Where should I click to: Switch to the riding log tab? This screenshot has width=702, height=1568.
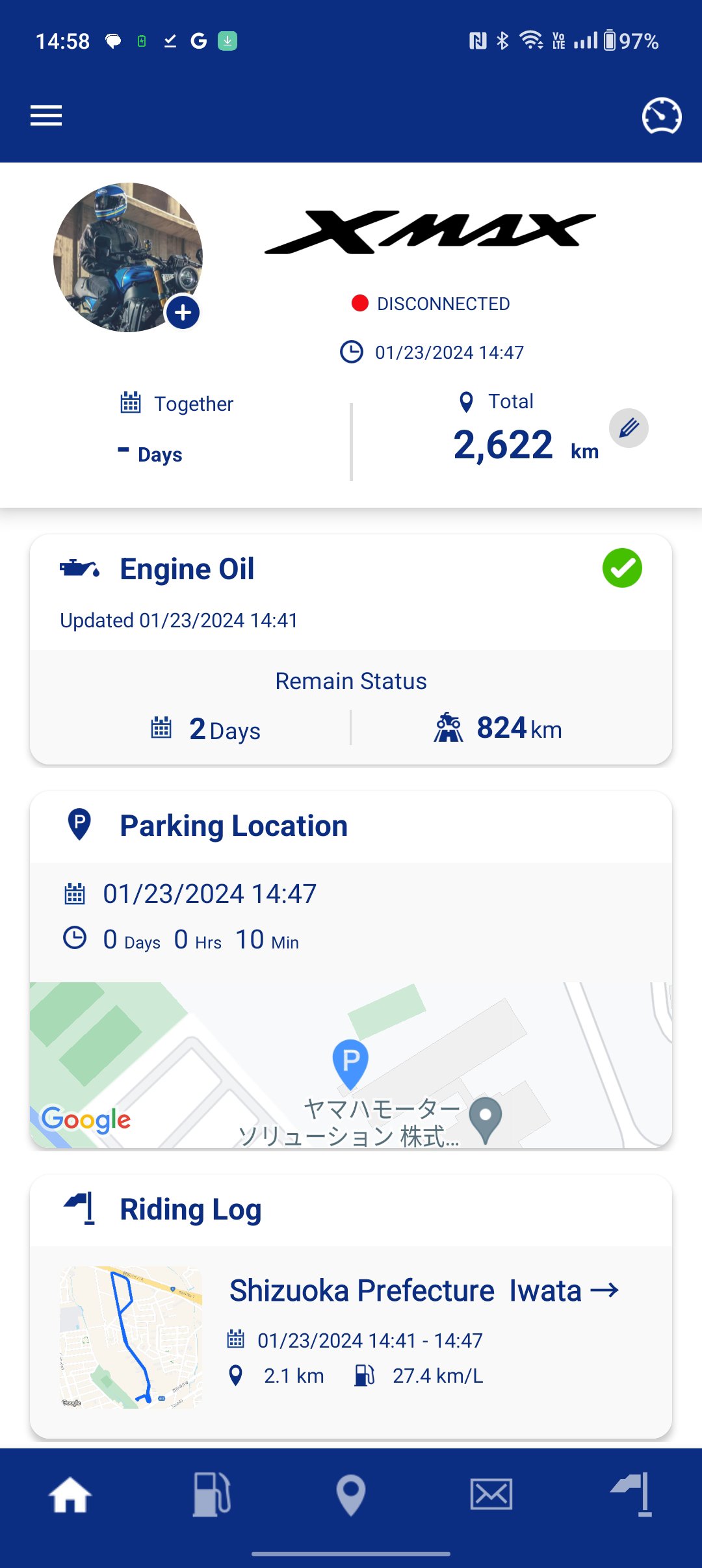tap(632, 1495)
